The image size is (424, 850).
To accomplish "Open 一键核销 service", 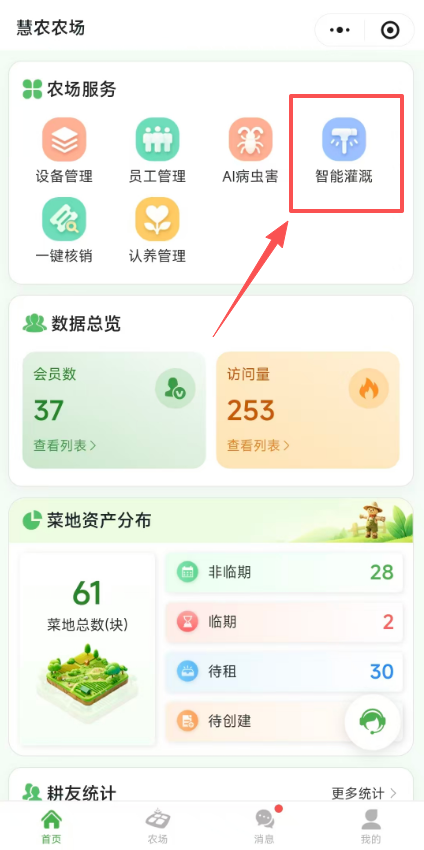I will (x=64, y=230).
